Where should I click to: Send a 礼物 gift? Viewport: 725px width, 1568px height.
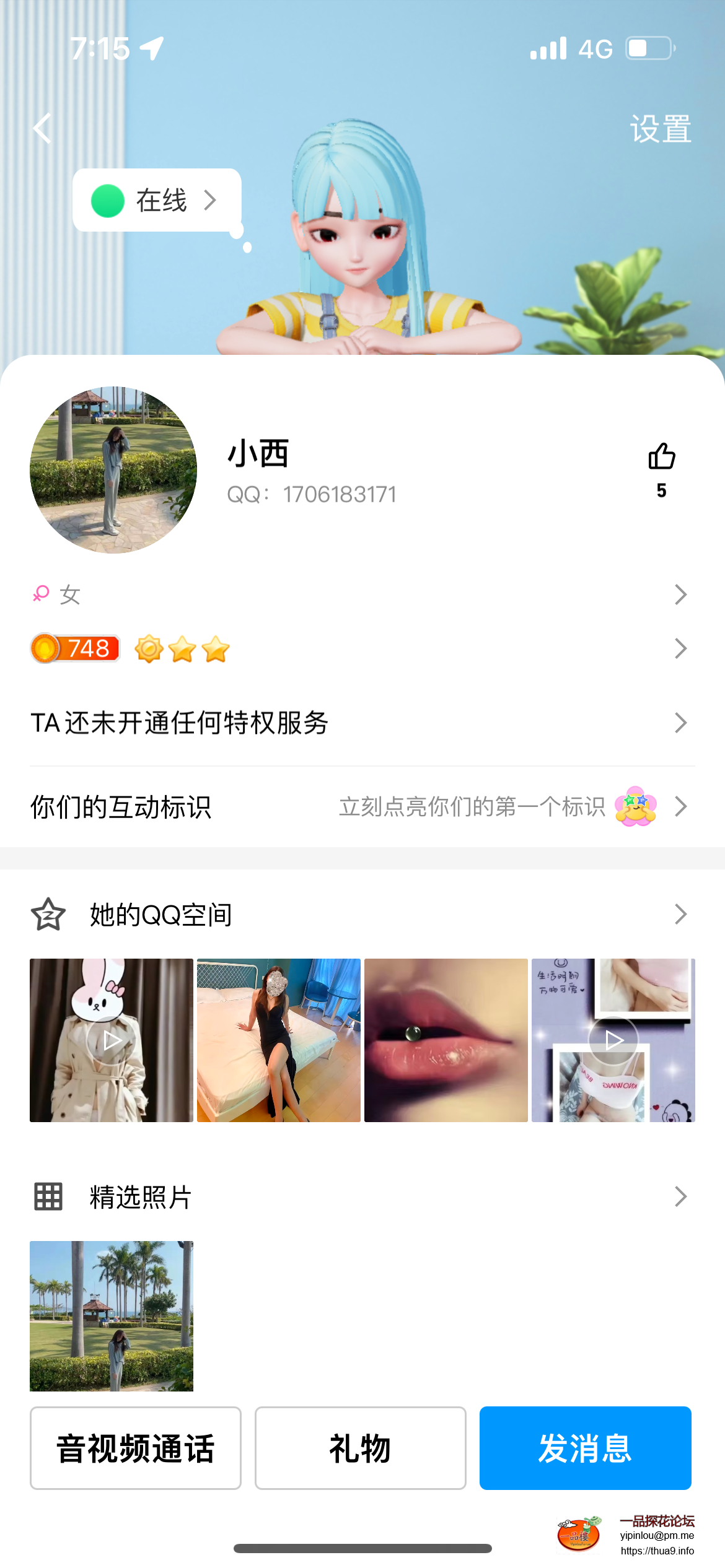point(360,1448)
